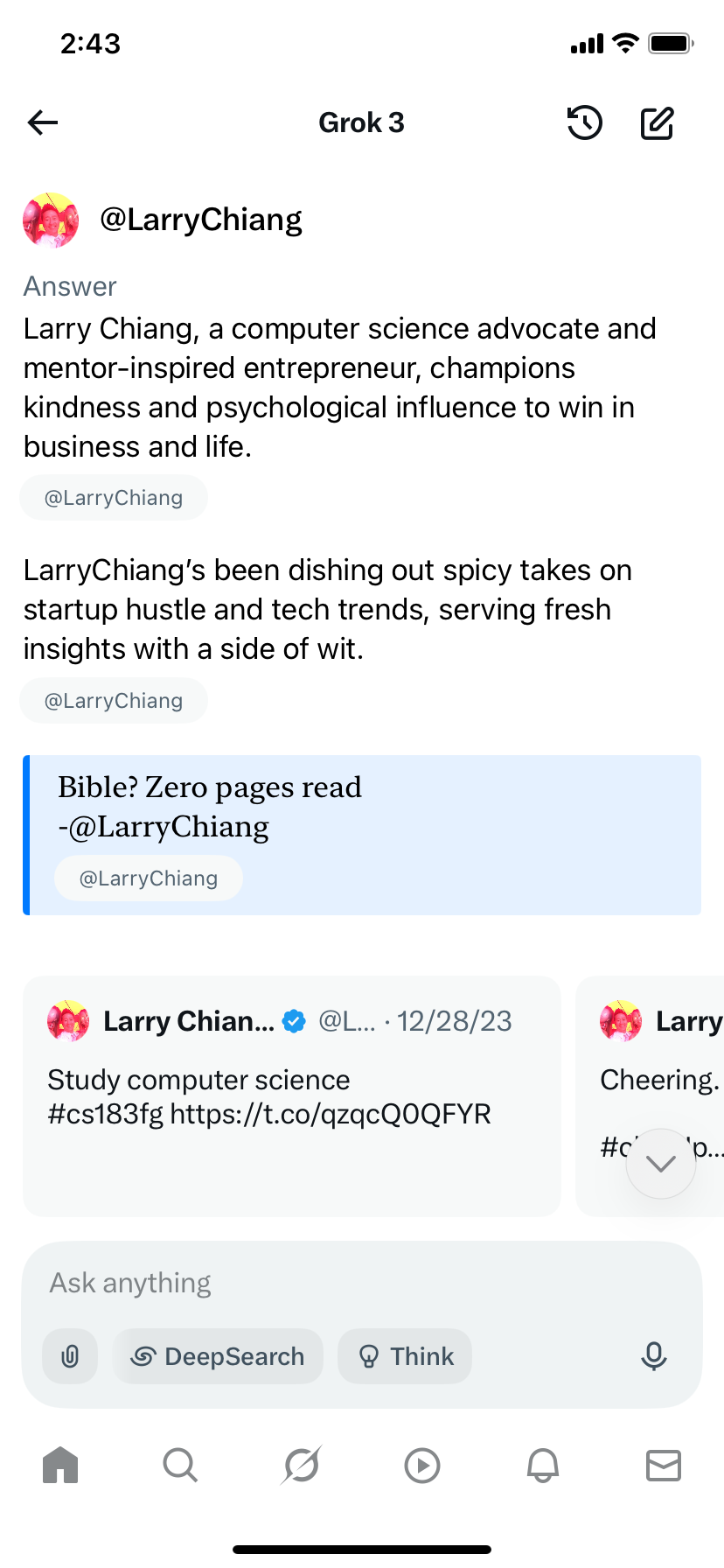Switch to the Grok tab

coord(302,1465)
